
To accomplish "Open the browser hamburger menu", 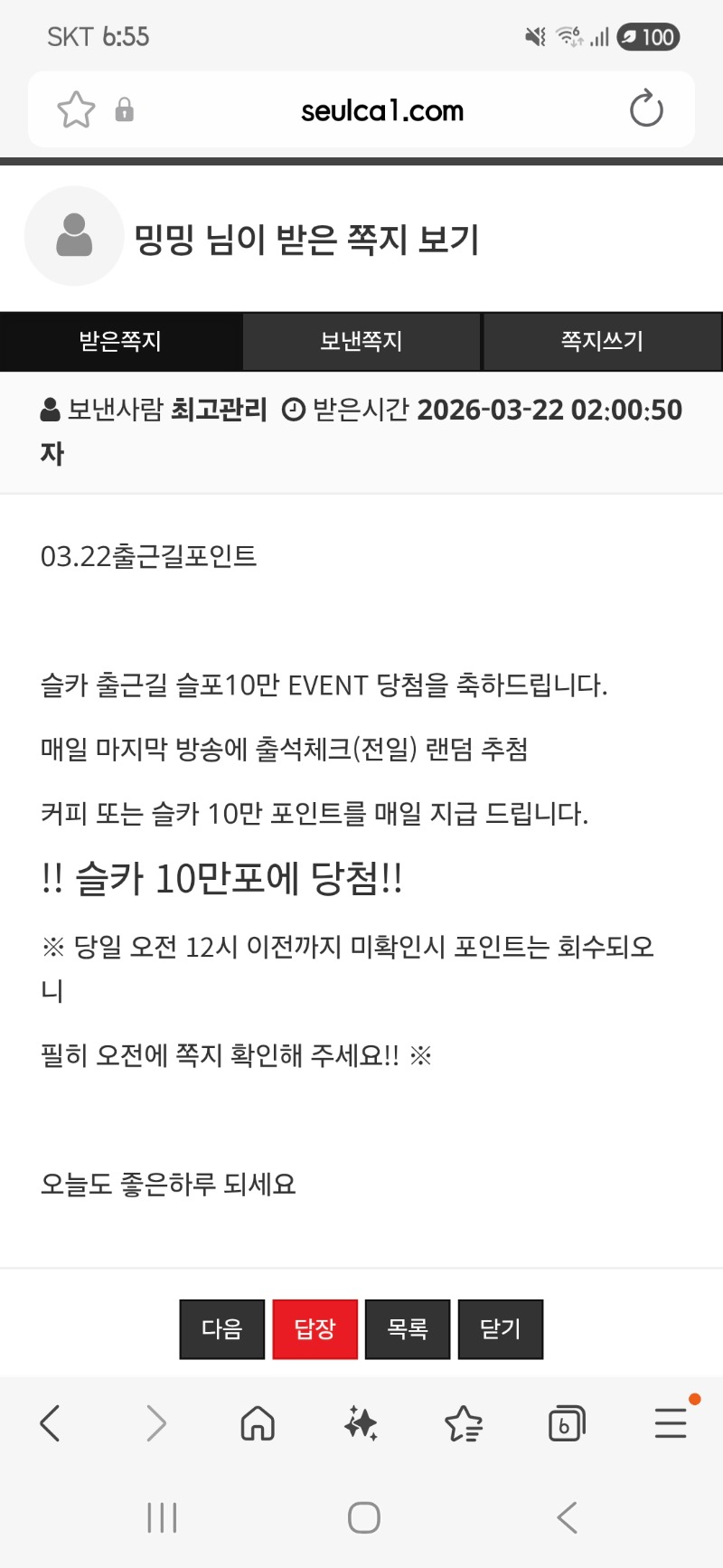I will point(671,1423).
